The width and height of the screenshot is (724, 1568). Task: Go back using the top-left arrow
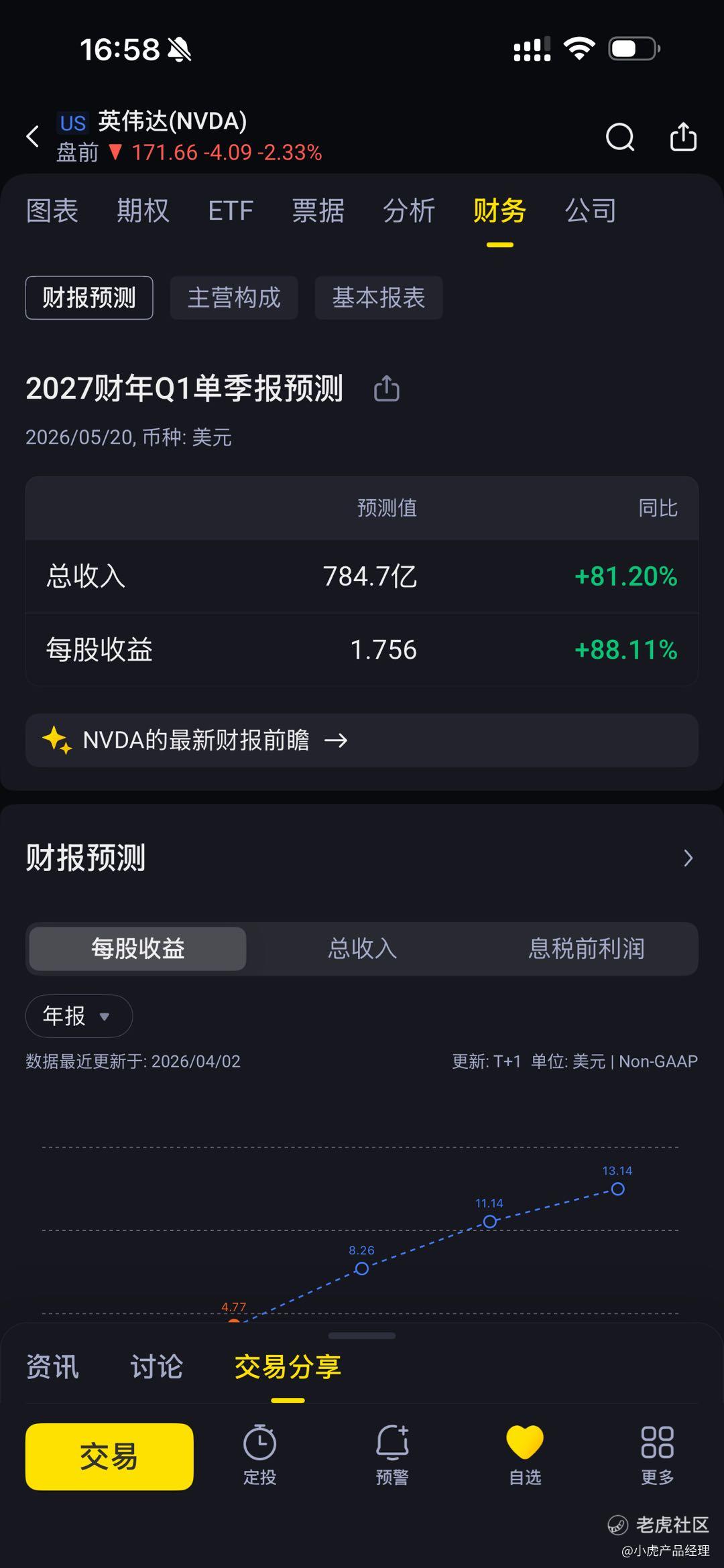pyautogui.click(x=32, y=137)
